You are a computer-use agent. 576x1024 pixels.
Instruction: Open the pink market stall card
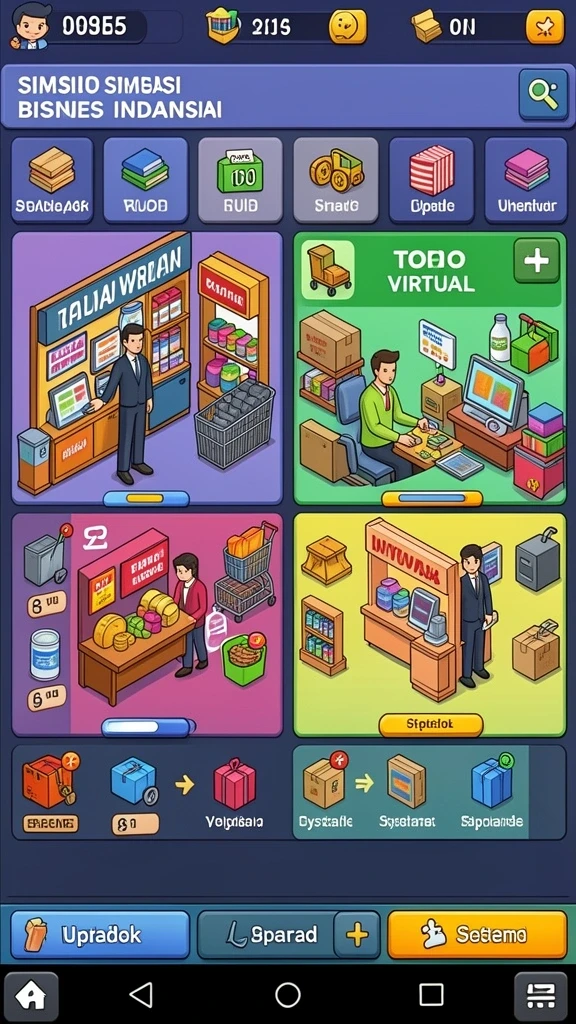[x=148, y=625]
